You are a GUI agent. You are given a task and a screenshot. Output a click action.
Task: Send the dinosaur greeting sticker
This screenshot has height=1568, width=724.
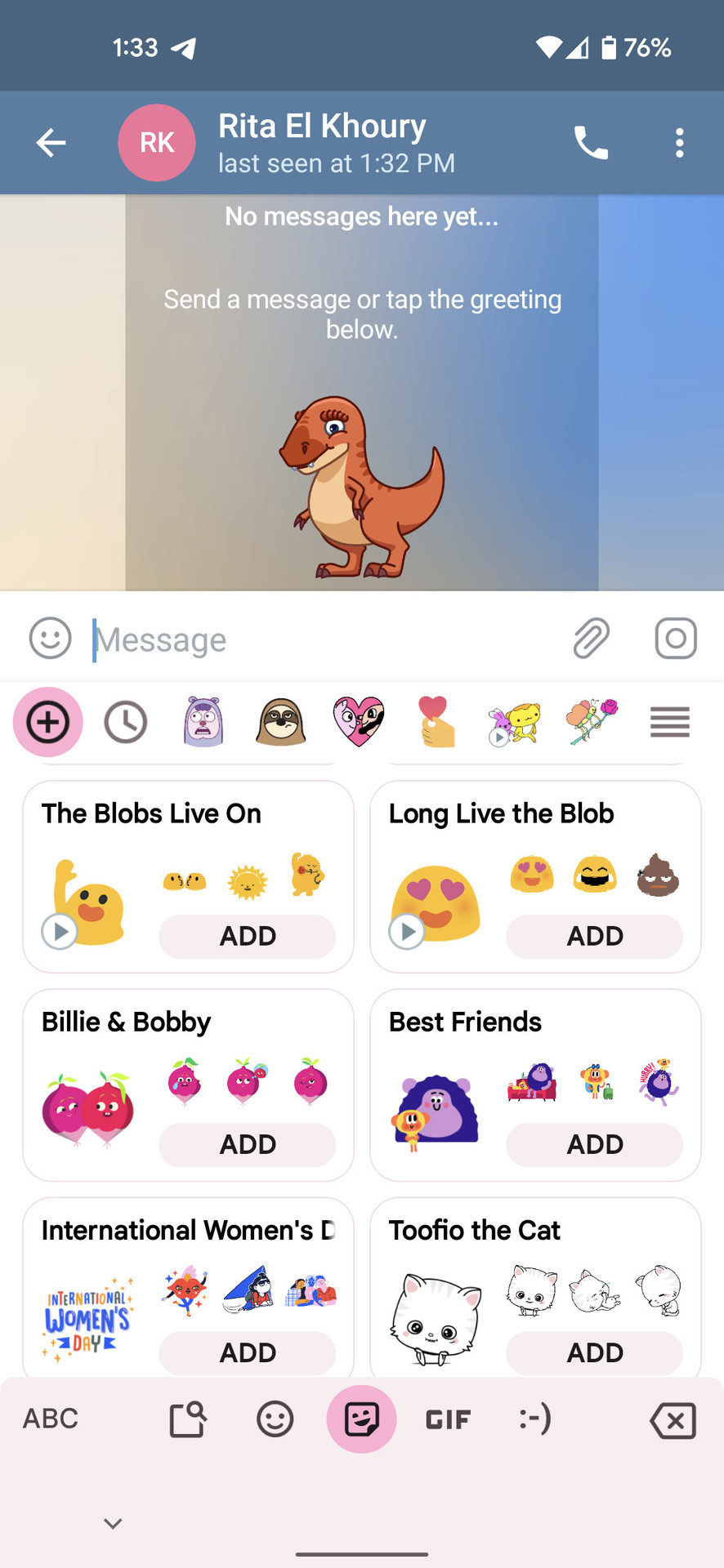tap(361, 488)
